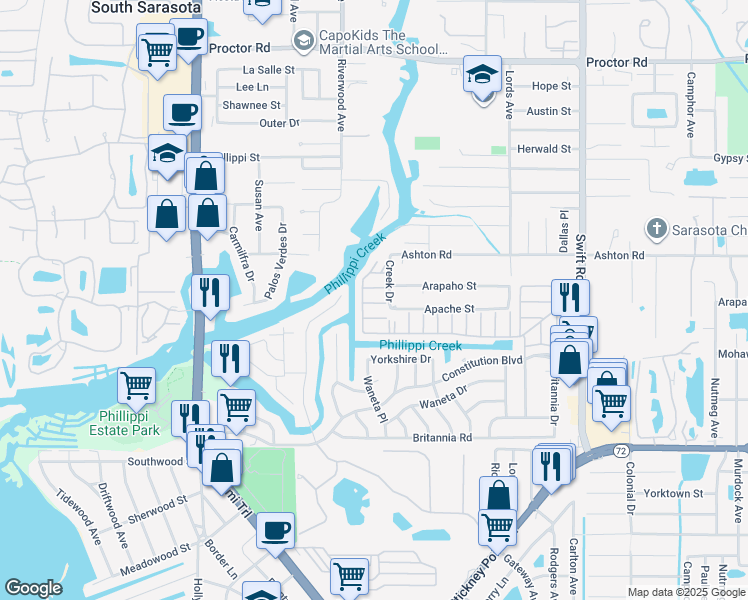Tap the restaurant marker beside Apache St
Viewport: 748px width, 600px height.
[570, 297]
